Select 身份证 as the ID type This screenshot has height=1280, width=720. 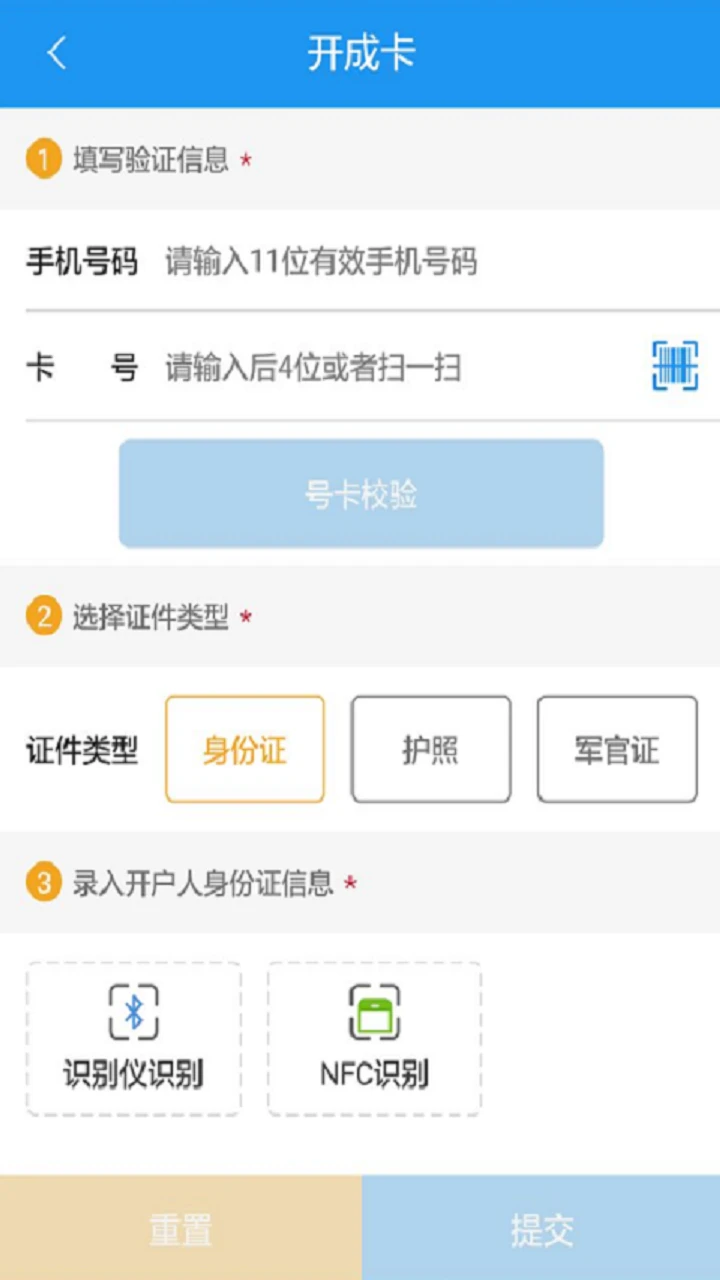pyautogui.click(x=245, y=750)
